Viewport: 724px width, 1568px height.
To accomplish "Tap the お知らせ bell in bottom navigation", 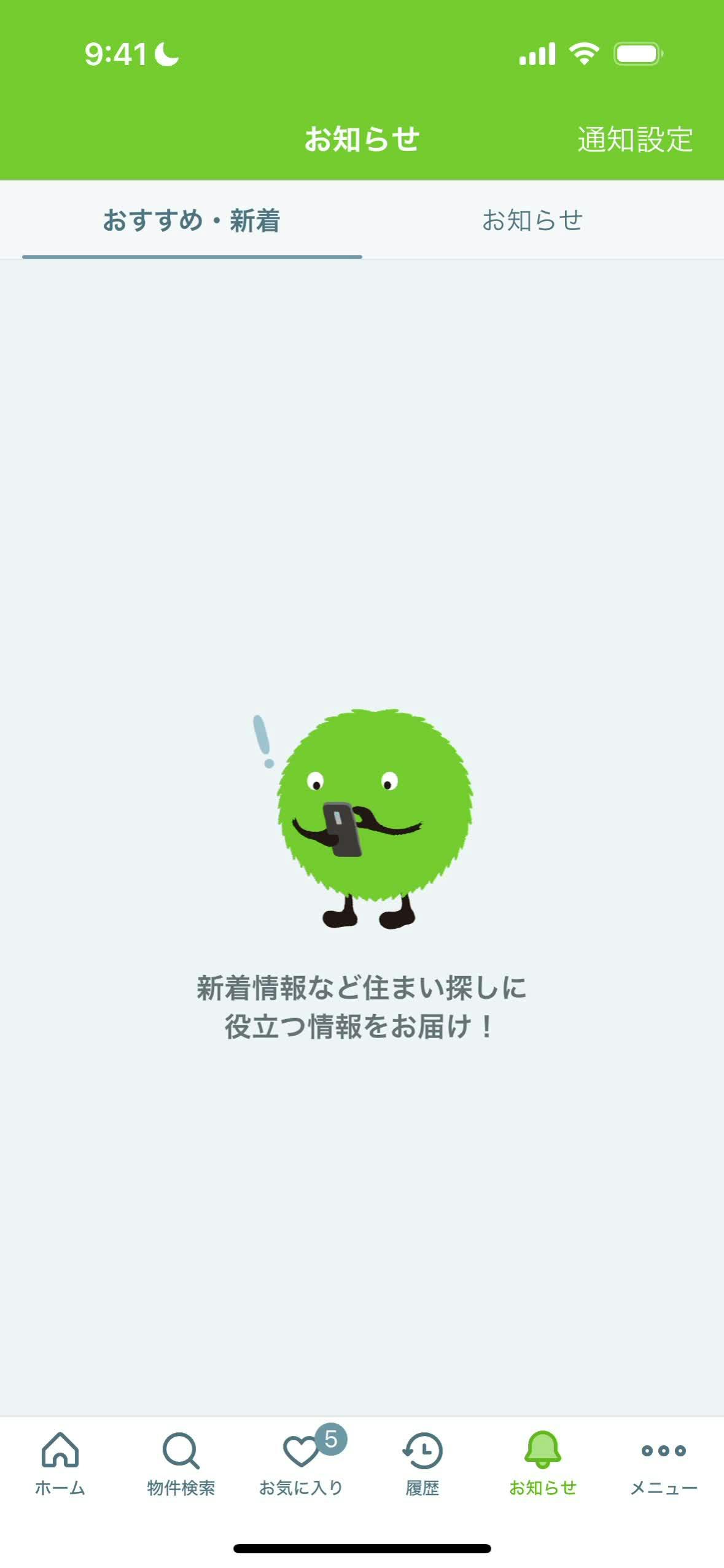I will pos(542,1462).
